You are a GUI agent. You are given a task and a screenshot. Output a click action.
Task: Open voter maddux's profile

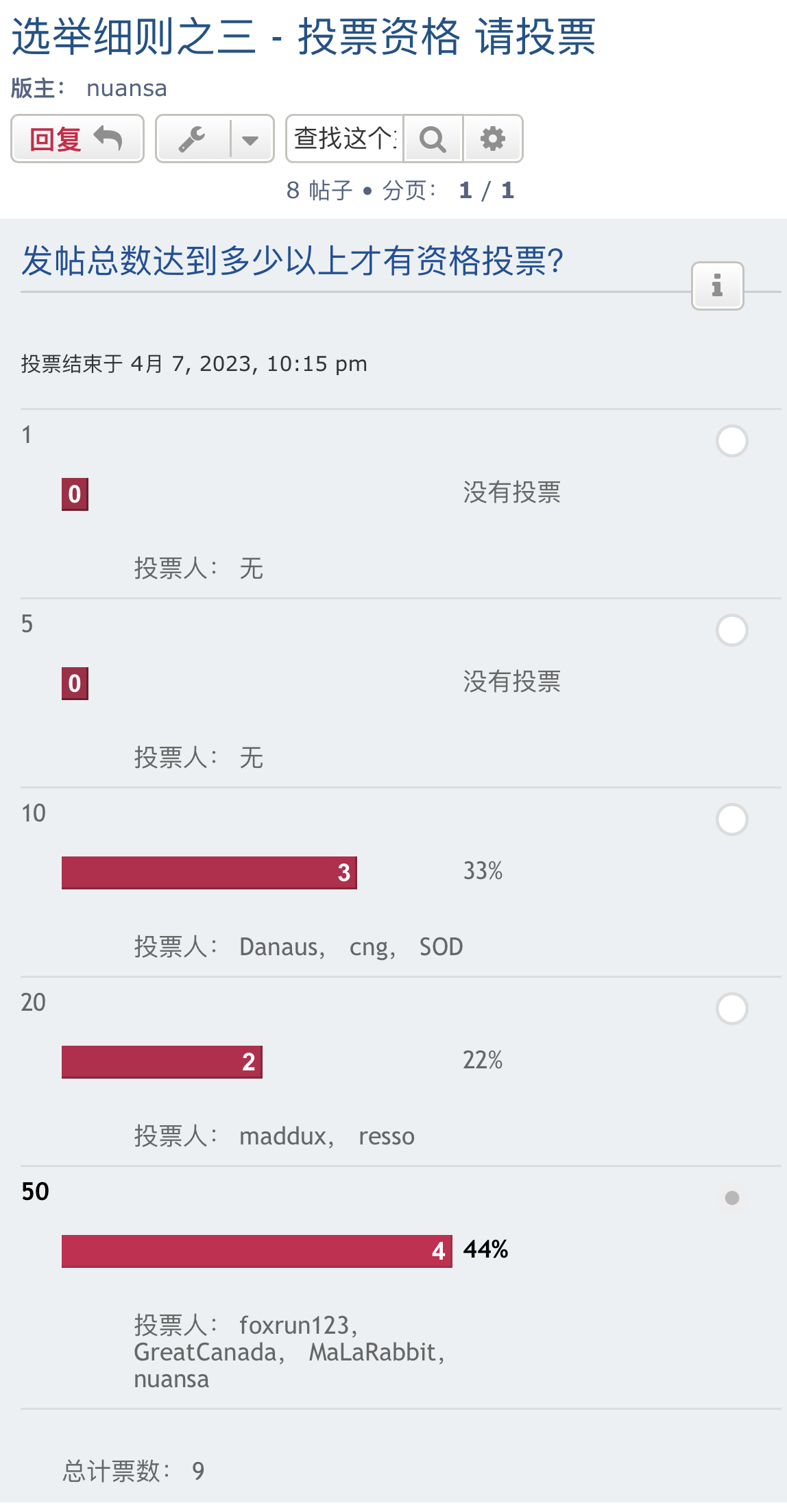[x=282, y=1136]
